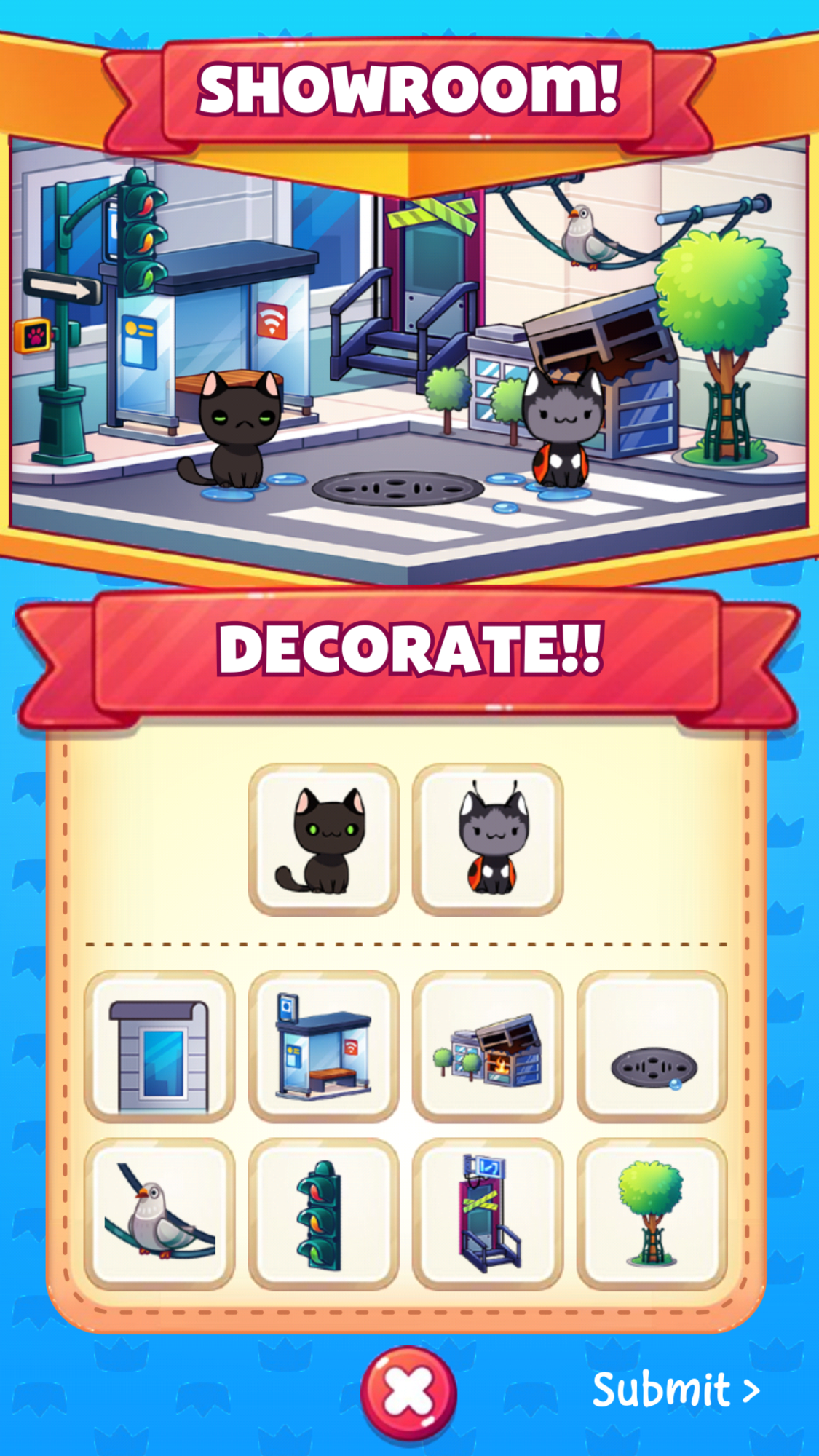Choose the green tree decoration tile
Screen dimensions: 819x1456
tap(652, 1214)
